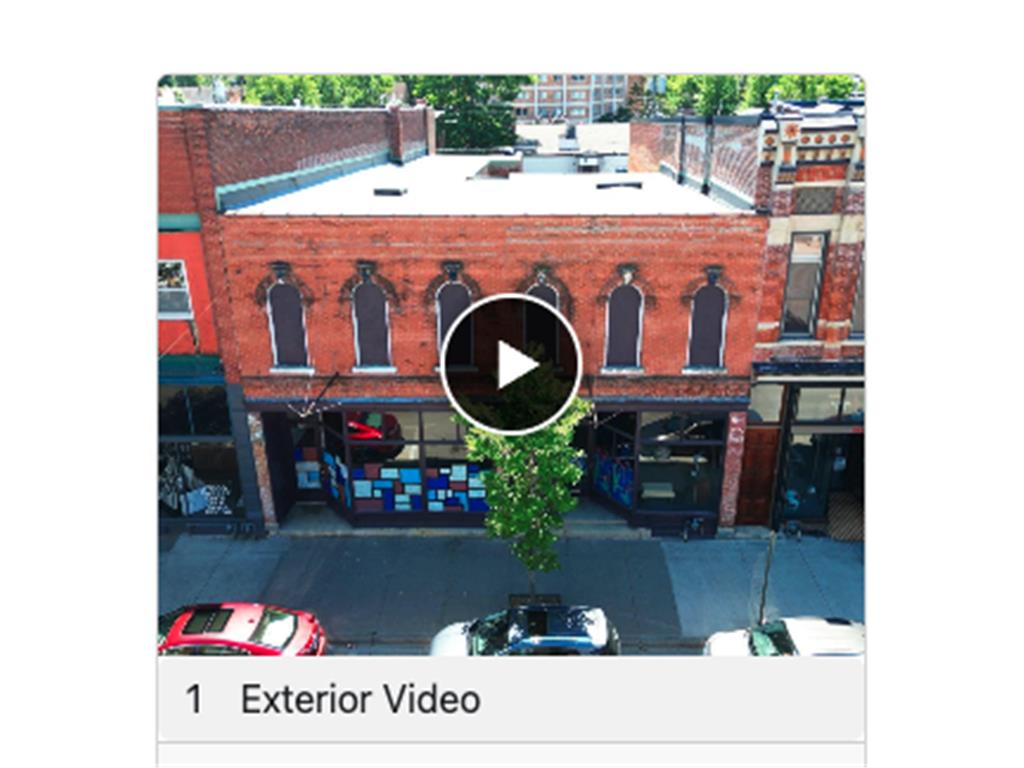This screenshot has width=1024, height=768.
Task: Play the Exterior Video
Action: click(511, 365)
